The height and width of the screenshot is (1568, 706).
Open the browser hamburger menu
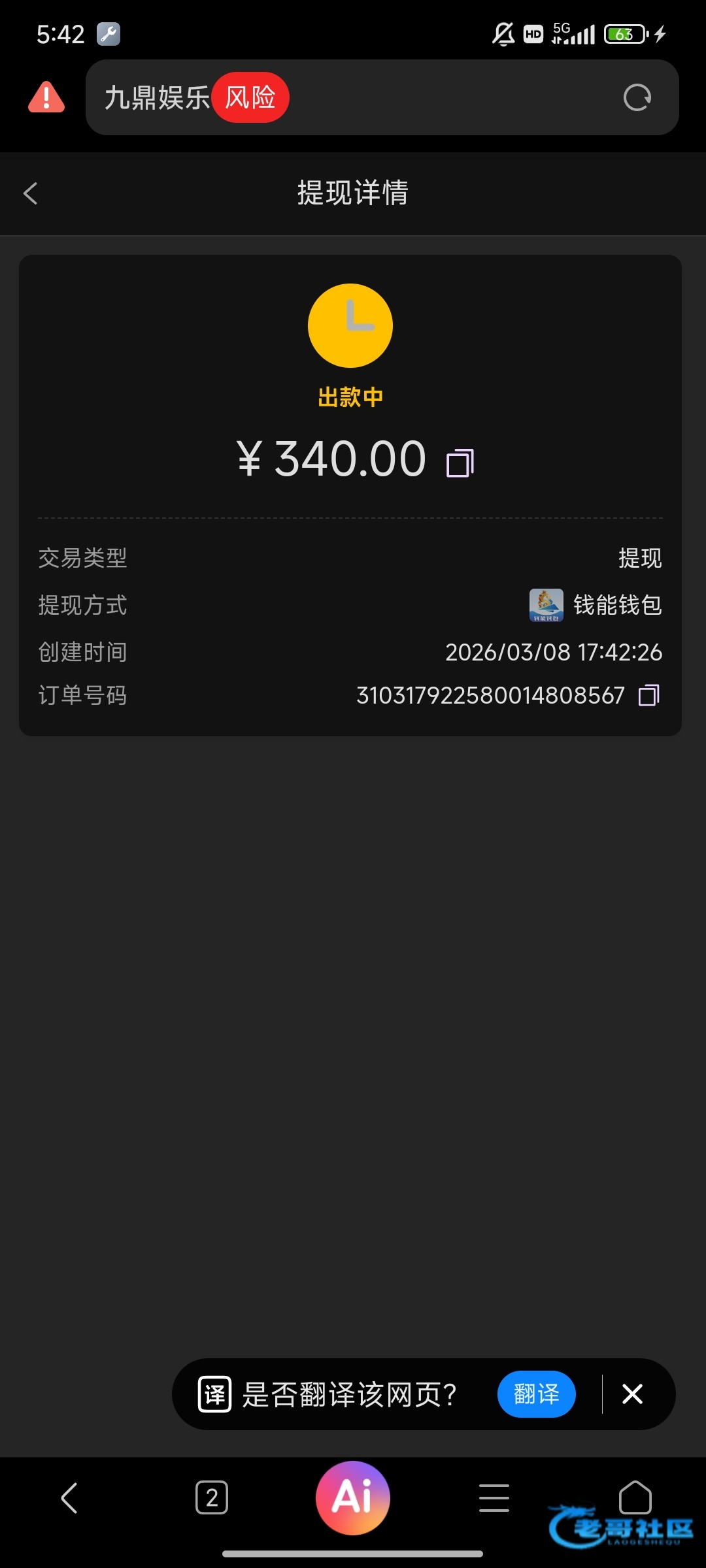point(494,1497)
